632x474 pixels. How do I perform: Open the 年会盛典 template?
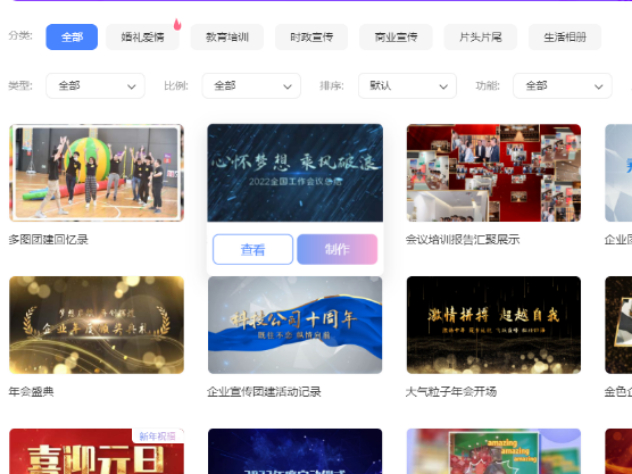96,325
